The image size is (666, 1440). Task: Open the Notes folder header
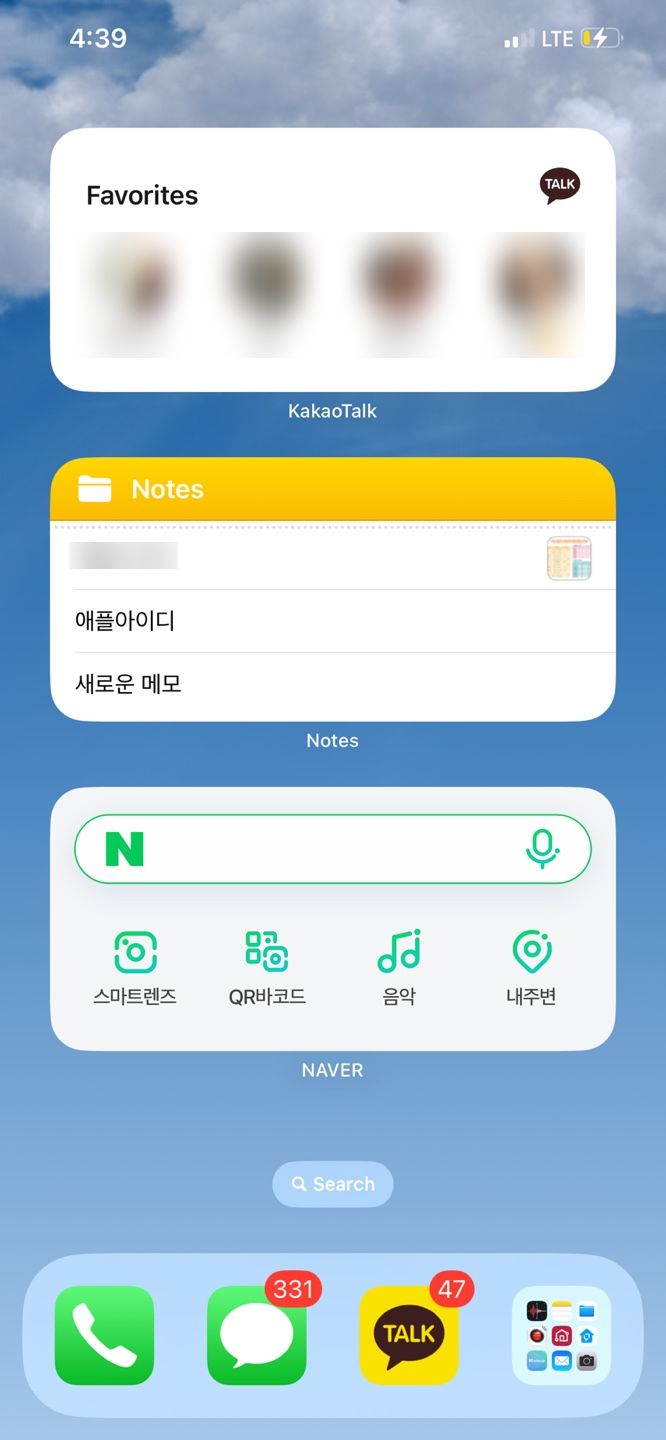(x=332, y=489)
